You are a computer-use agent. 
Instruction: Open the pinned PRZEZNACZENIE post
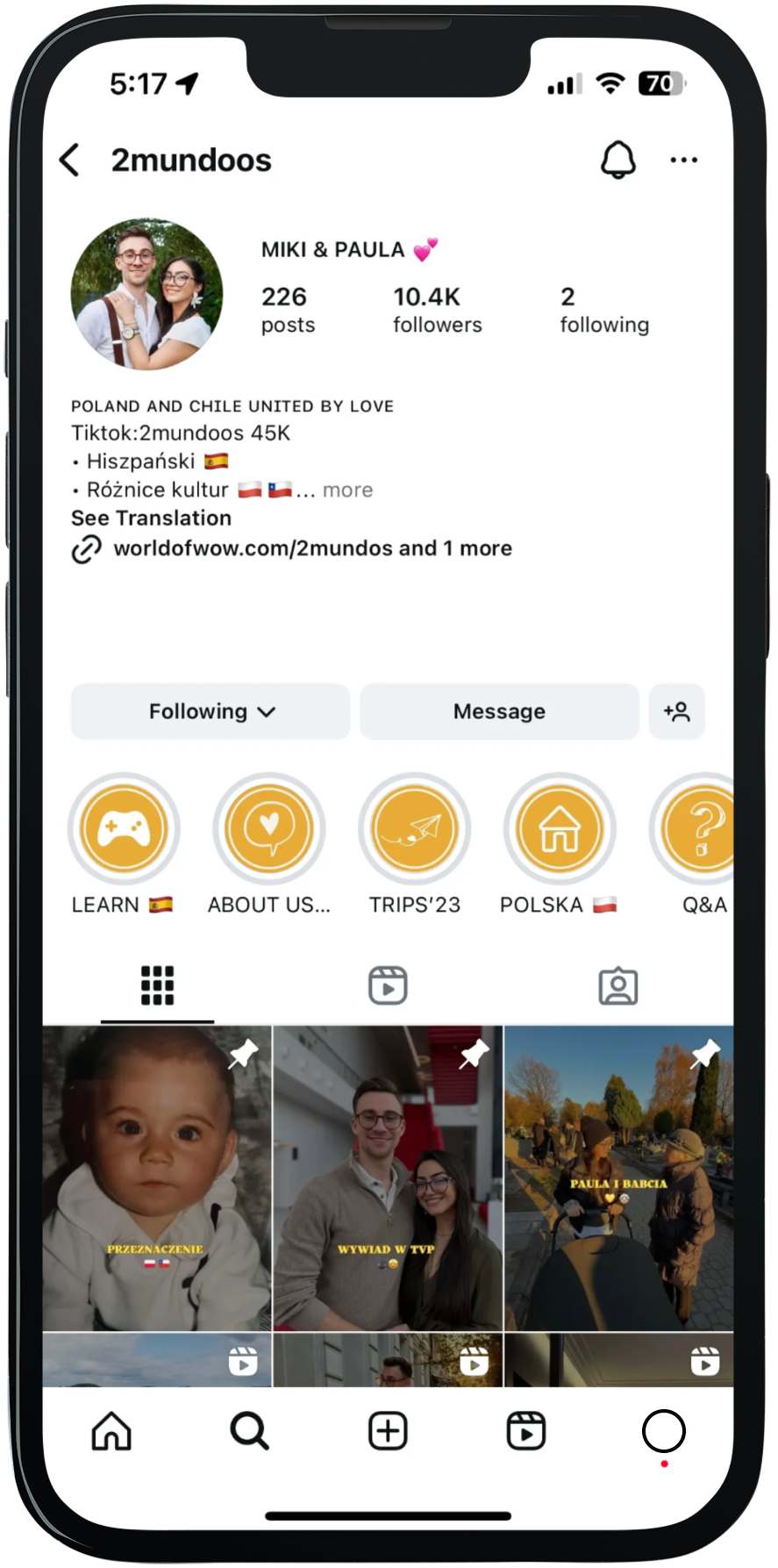click(x=157, y=1178)
